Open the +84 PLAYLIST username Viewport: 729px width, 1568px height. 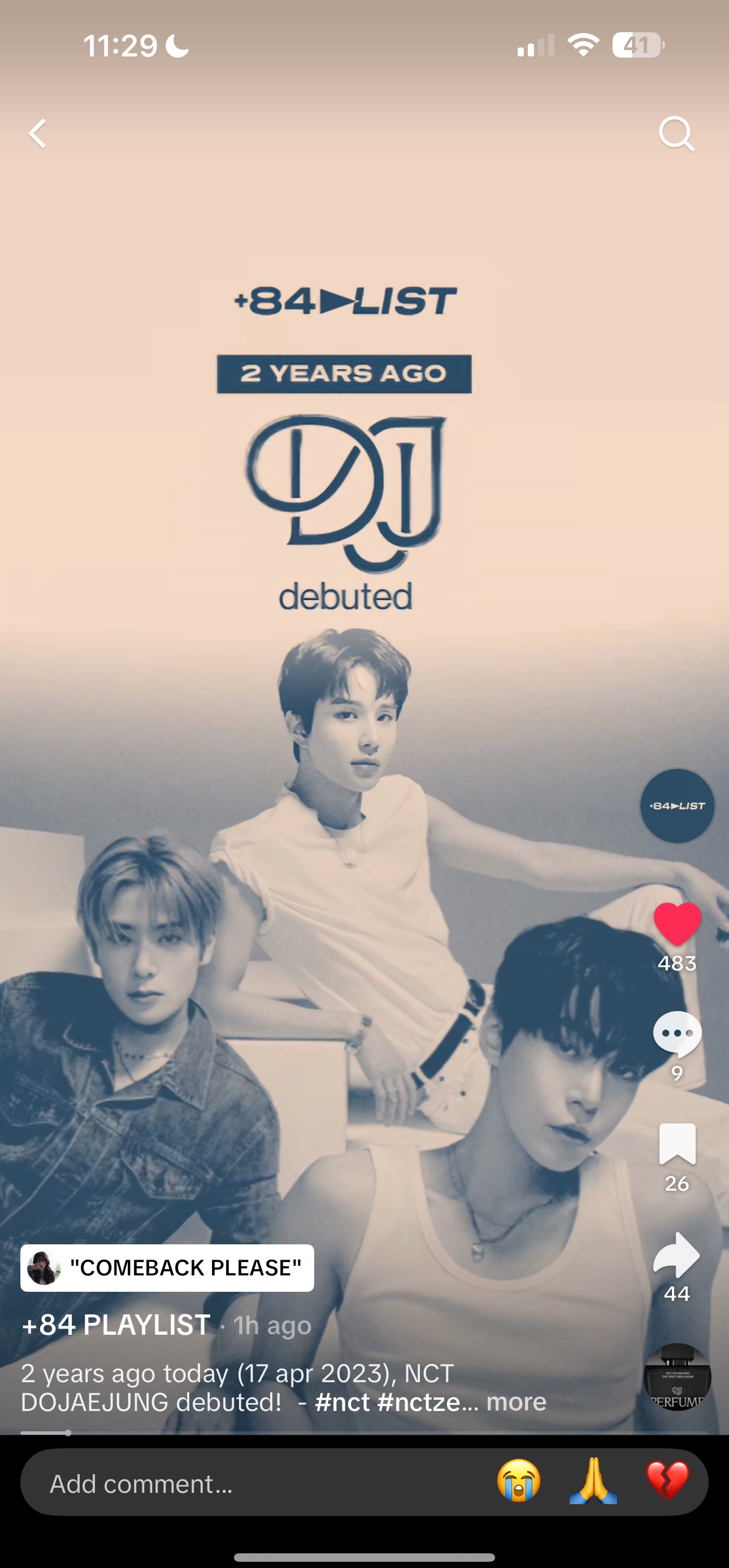coord(116,1325)
